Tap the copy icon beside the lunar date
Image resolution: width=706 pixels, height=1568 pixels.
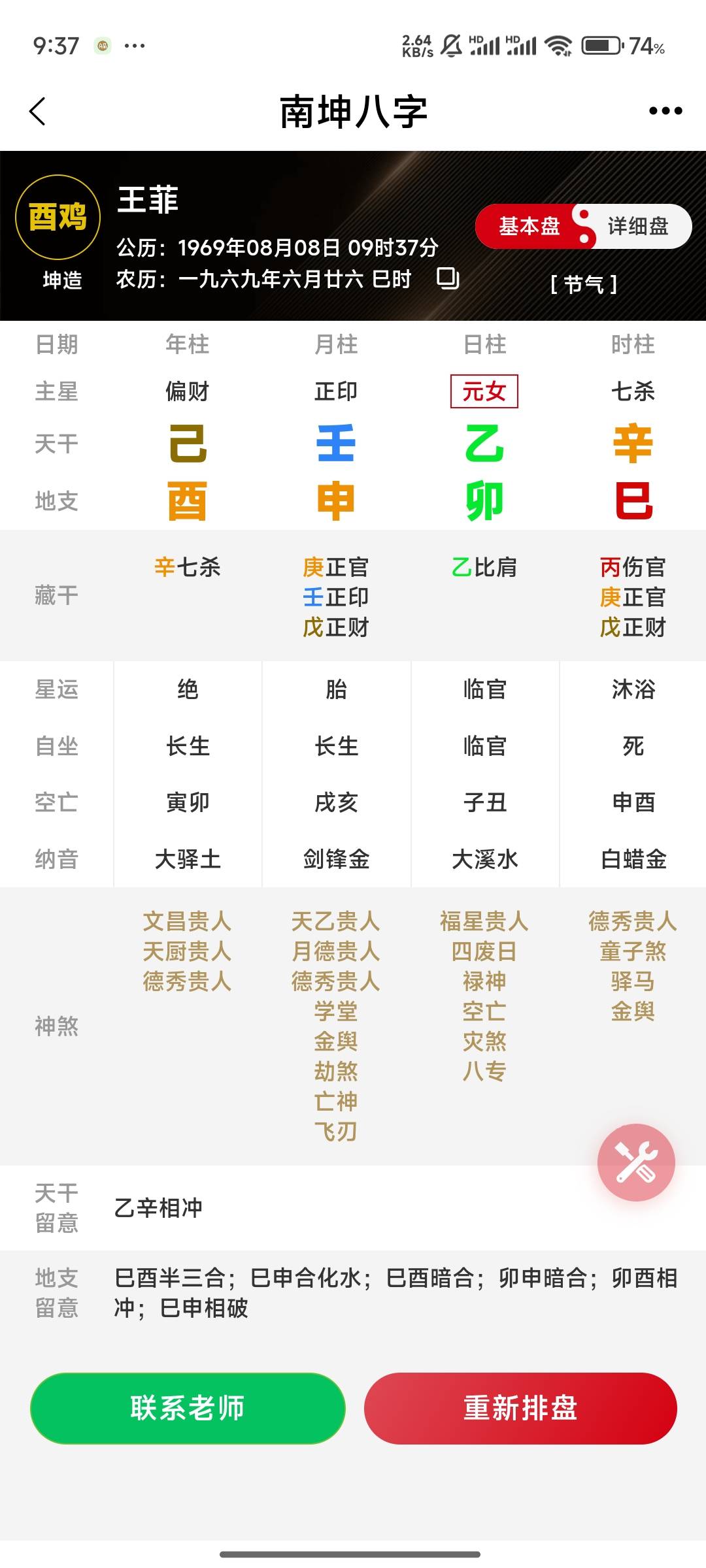(x=446, y=278)
